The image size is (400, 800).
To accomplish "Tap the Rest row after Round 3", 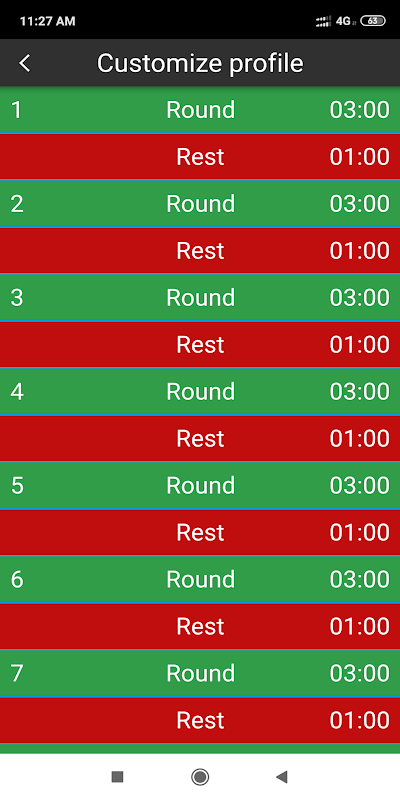I will 200,344.
